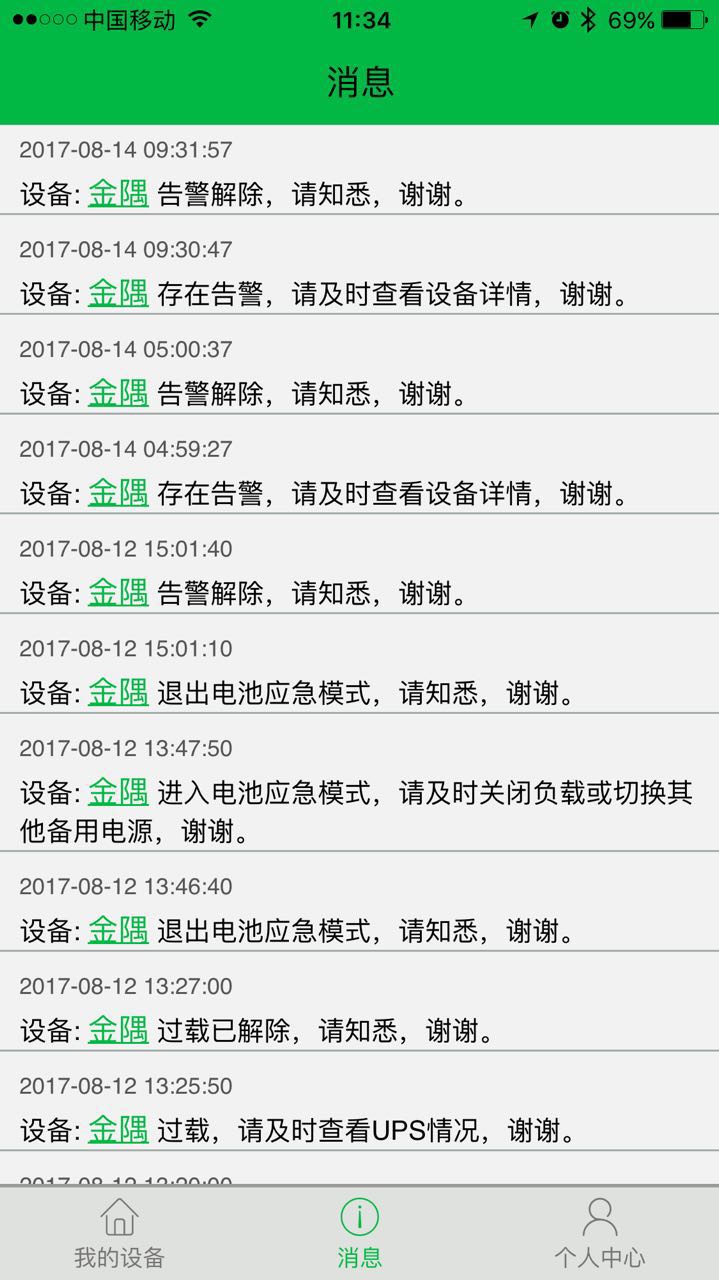This screenshot has height=1280, width=719.
Task: Tap 金隅 link in the 04:59:27 message
Action: (118, 493)
